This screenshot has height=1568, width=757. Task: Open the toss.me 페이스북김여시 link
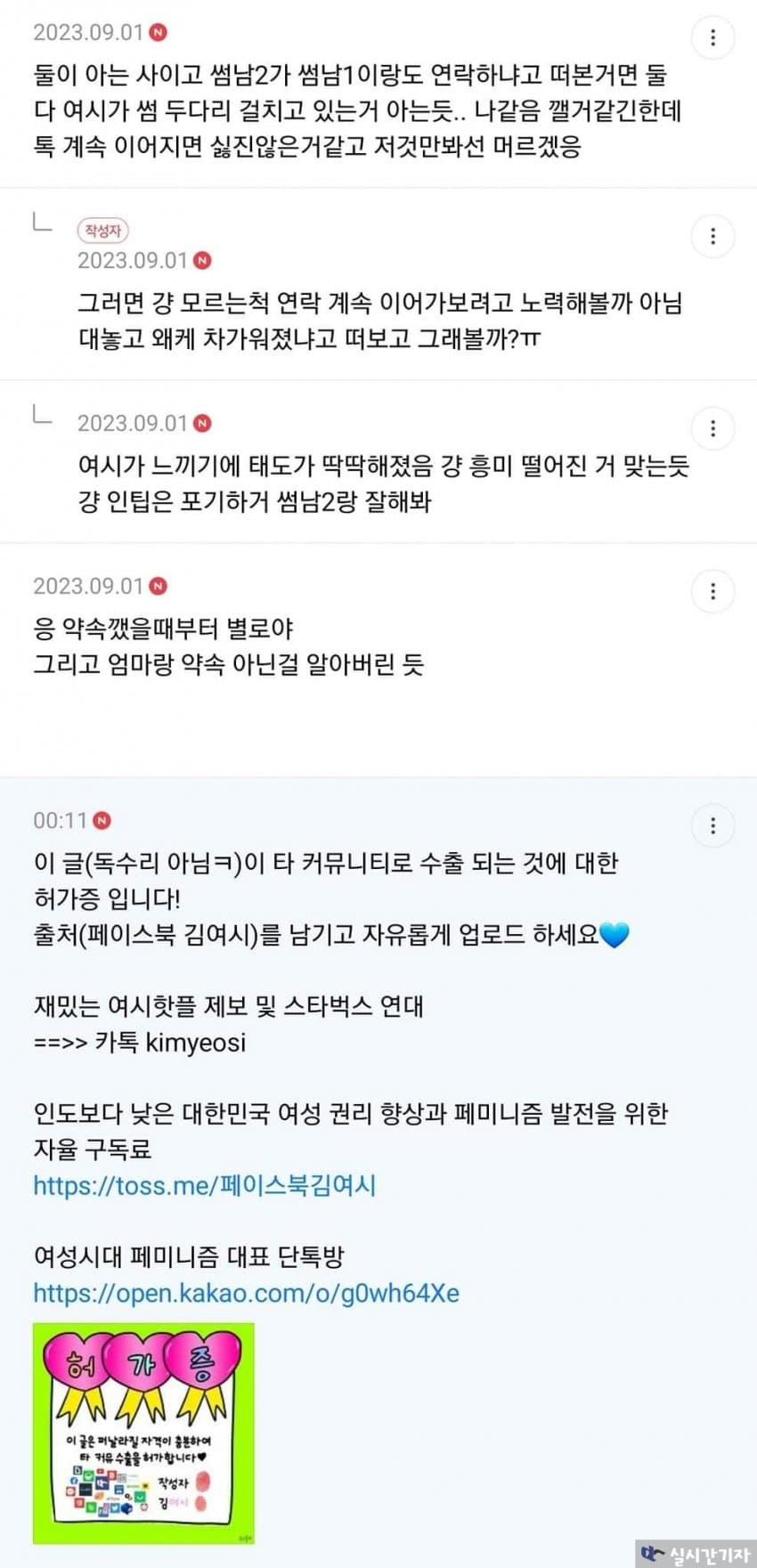(205, 1185)
